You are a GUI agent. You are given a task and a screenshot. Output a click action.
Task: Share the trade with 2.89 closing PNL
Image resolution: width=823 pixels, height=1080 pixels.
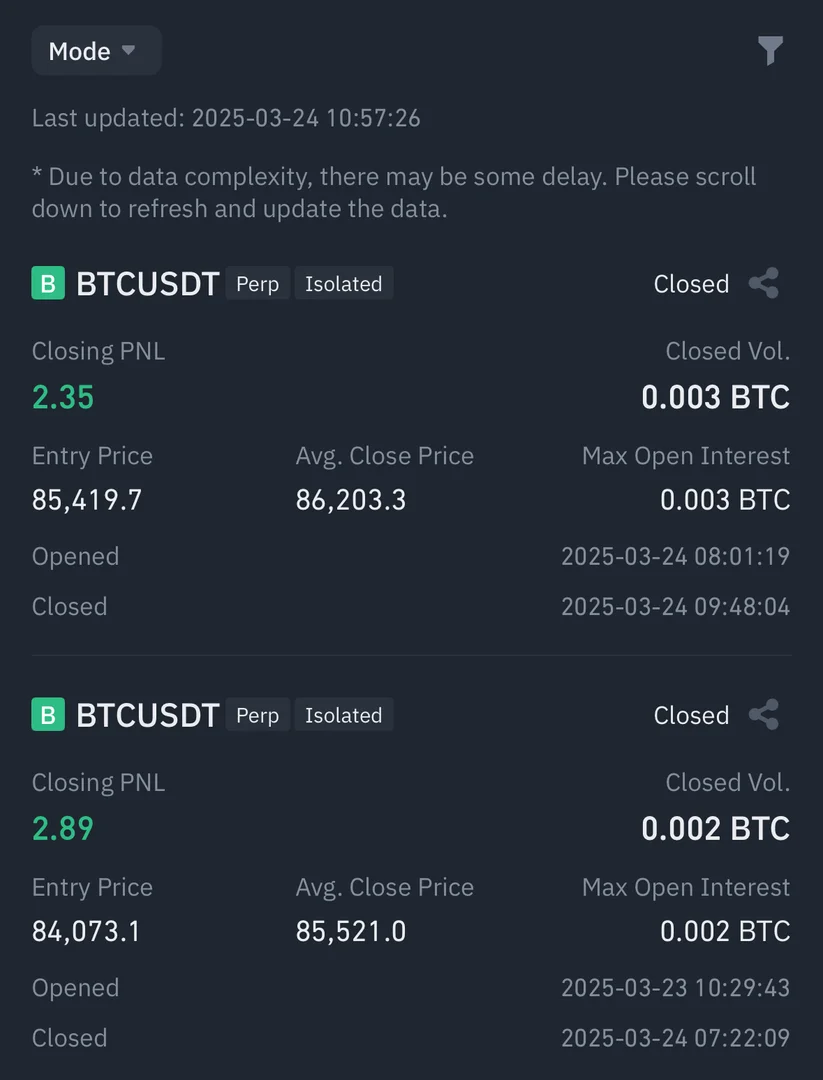click(764, 715)
